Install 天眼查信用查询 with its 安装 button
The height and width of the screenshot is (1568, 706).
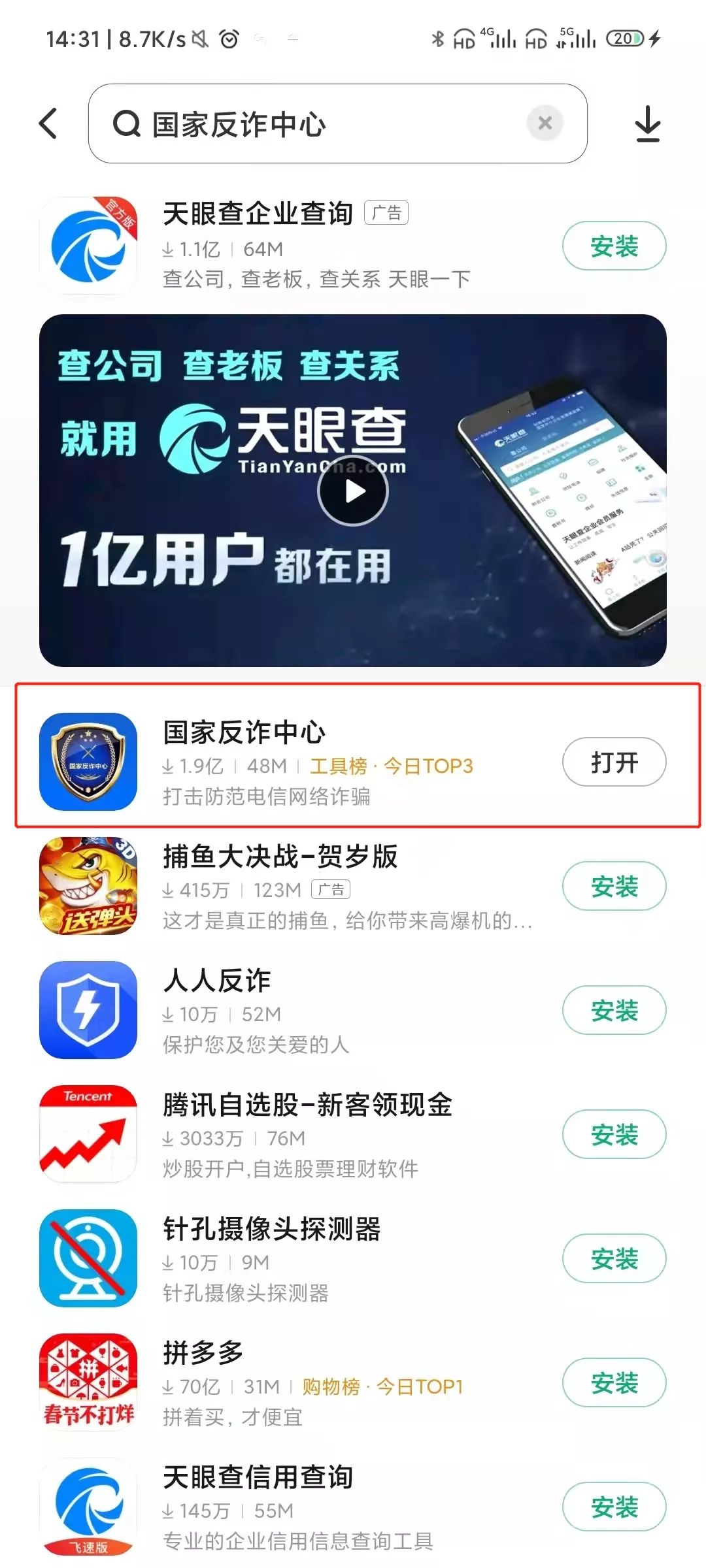point(613,1506)
